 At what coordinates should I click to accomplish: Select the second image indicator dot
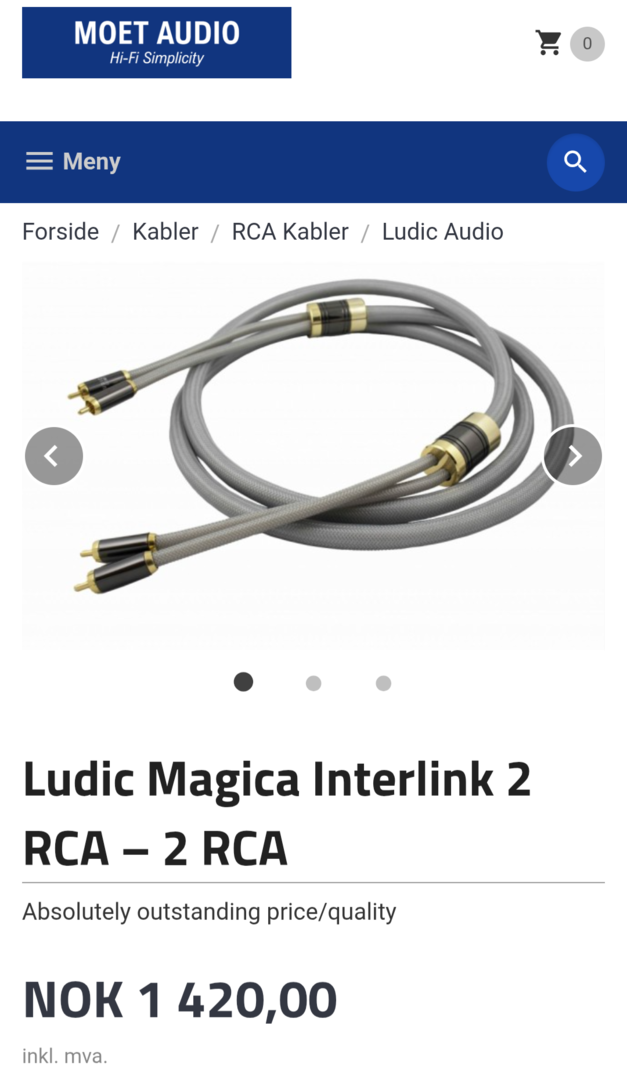pyautogui.click(x=313, y=683)
